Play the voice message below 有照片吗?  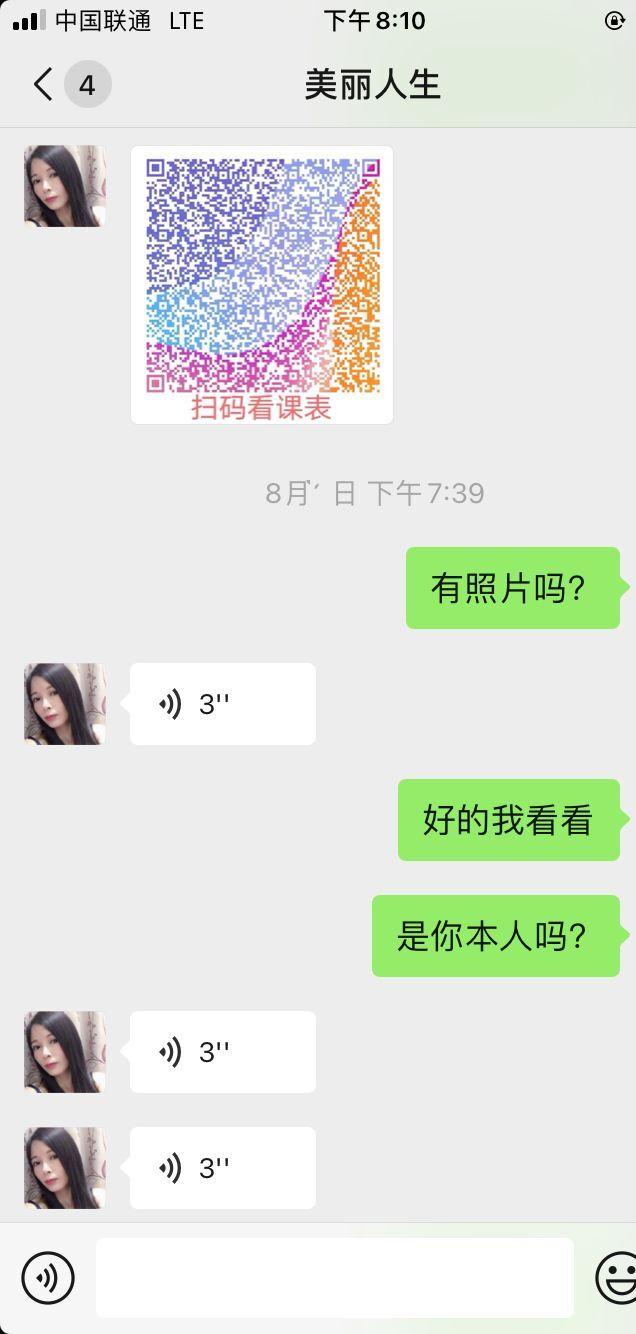(x=222, y=704)
